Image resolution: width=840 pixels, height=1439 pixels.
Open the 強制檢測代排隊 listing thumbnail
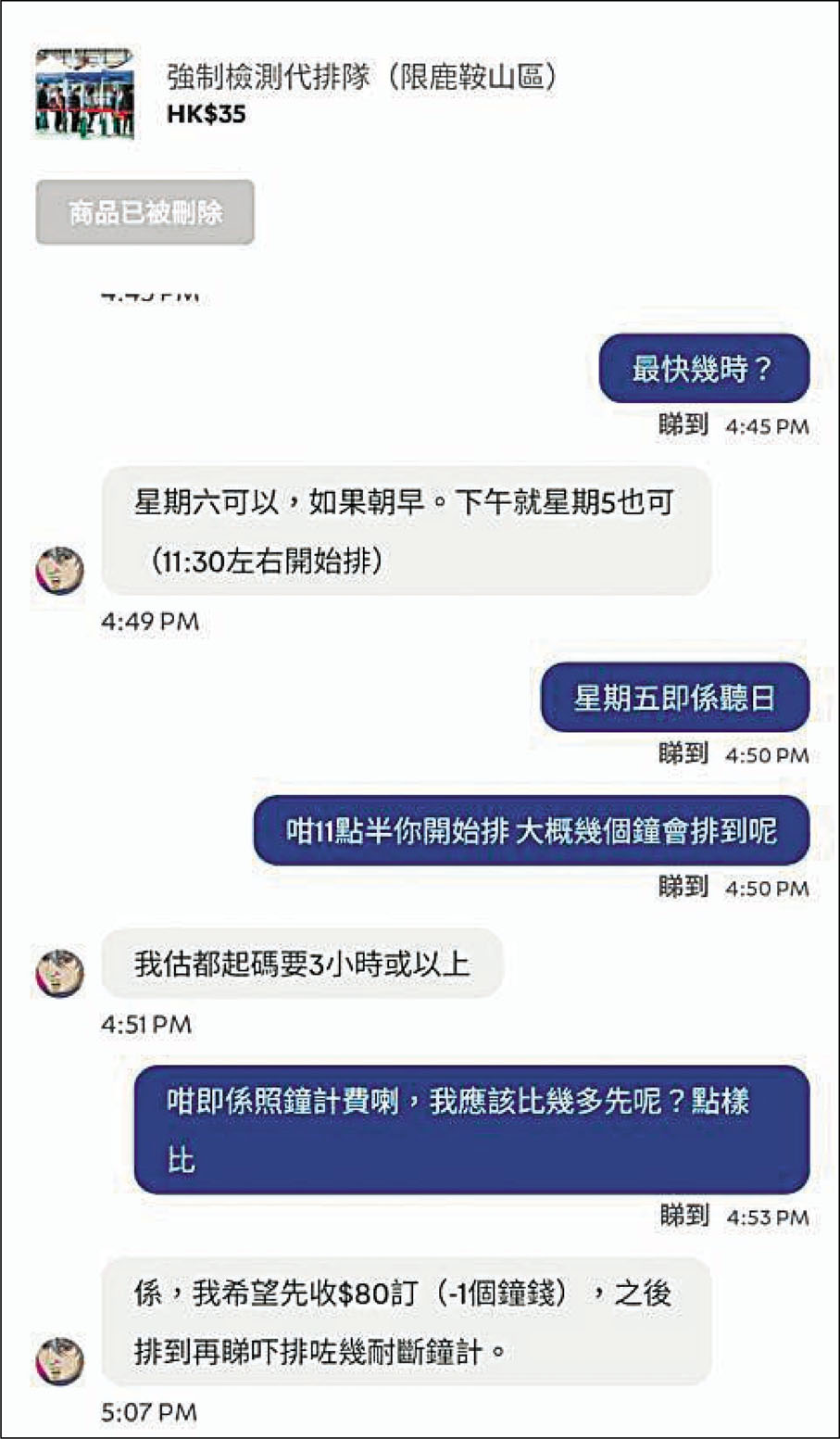point(84,95)
